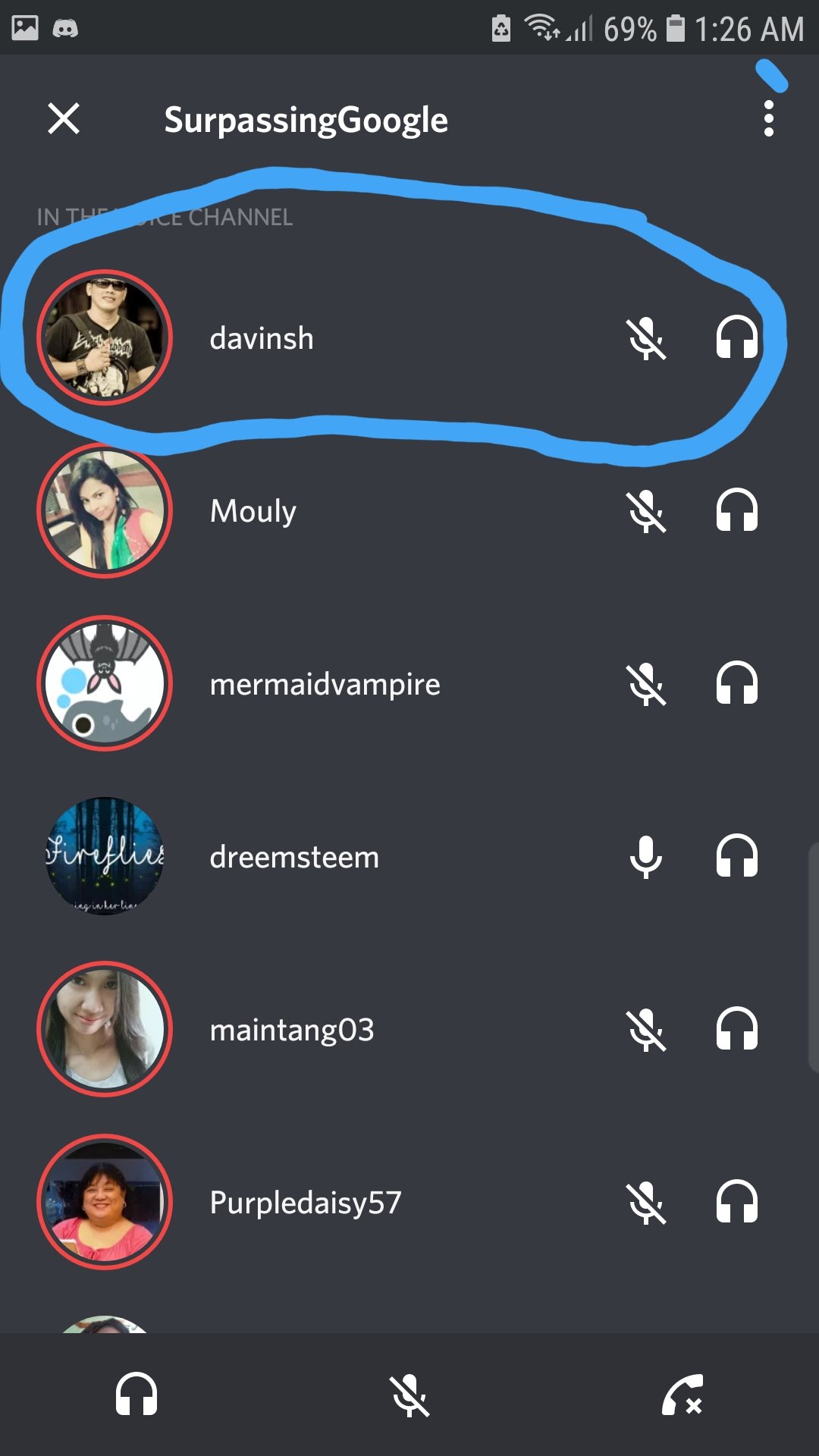The width and height of the screenshot is (819, 1456).
Task: Disconnect from the voice call
Action: tap(682, 1394)
